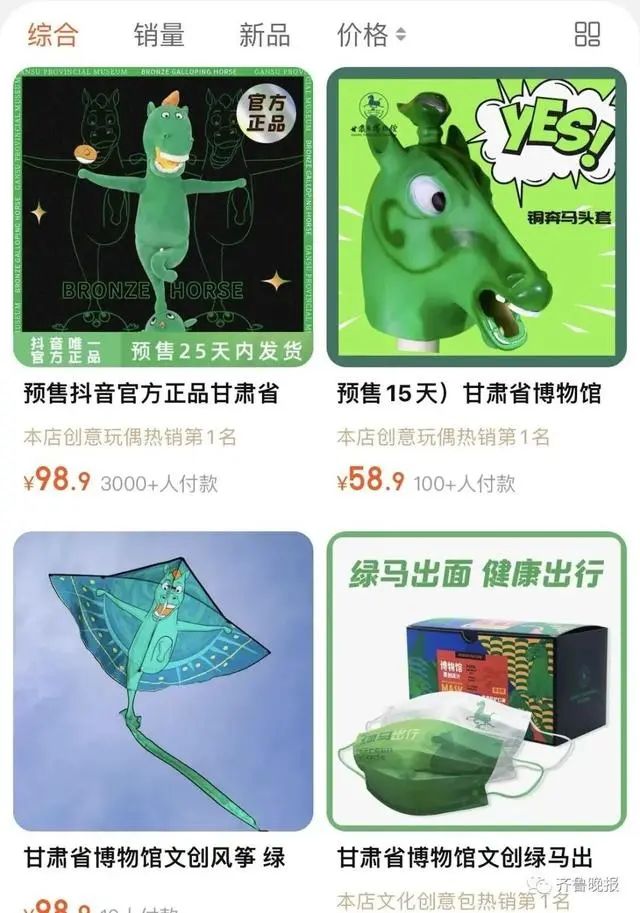The image size is (640, 913).
Task: Show 新品 products
Action: tap(265, 36)
